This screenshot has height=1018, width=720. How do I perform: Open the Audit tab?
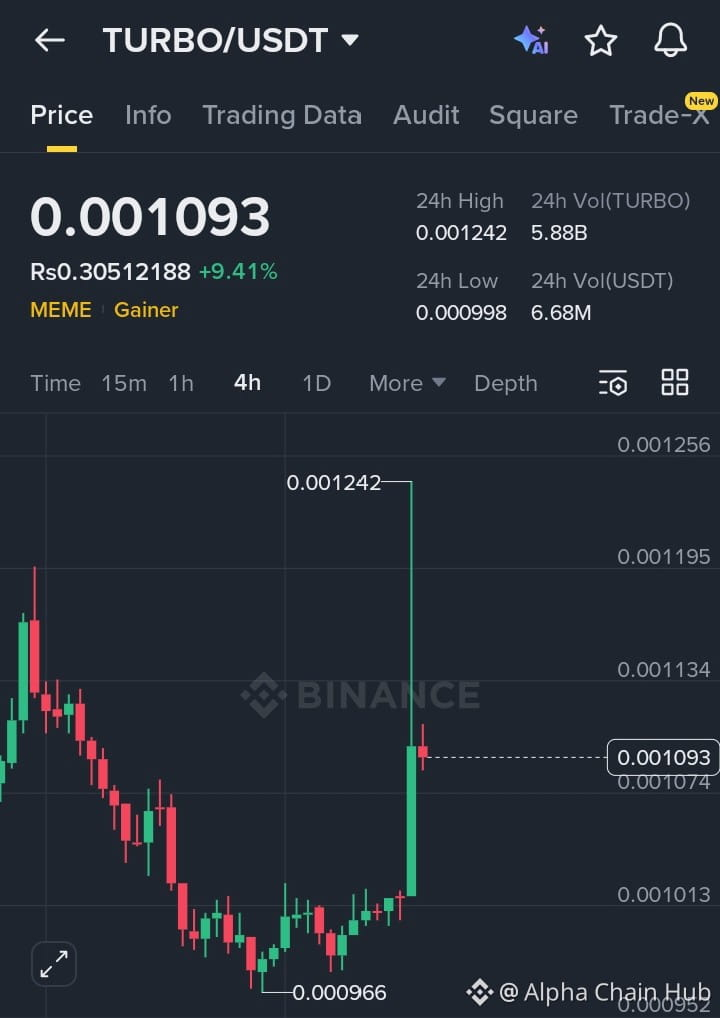[426, 115]
